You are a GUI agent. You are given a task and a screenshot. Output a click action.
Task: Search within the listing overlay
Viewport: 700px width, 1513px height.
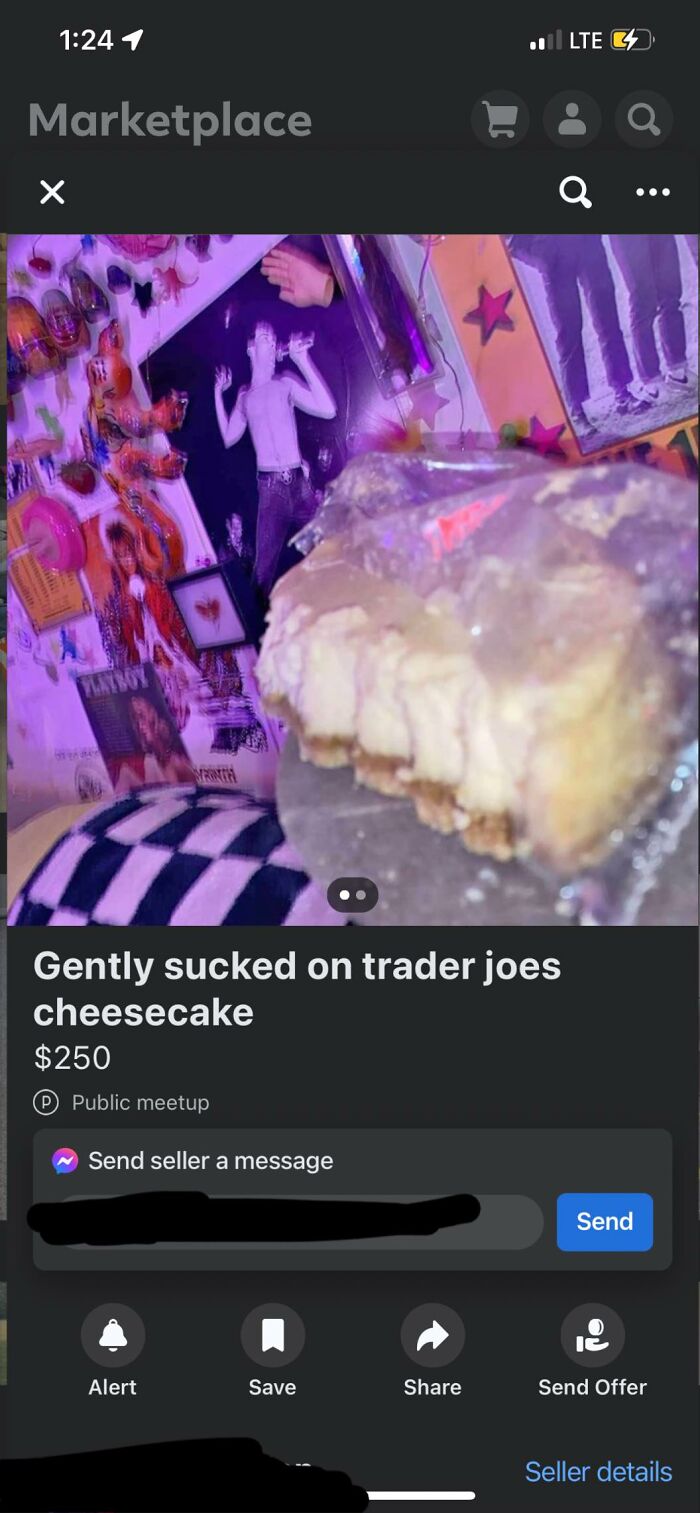click(575, 191)
